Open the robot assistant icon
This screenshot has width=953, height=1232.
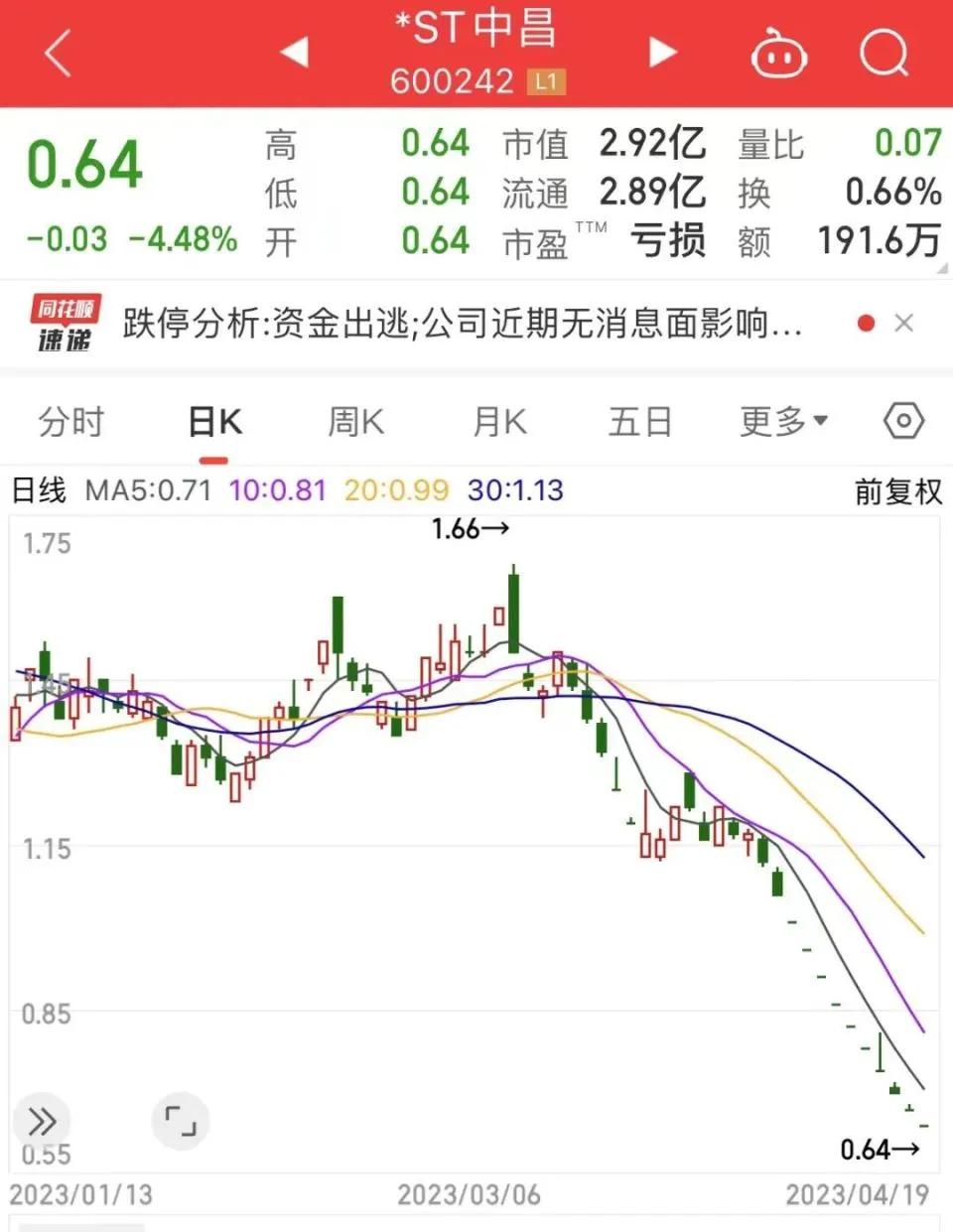pyautogui.click(x=778, y=53)
